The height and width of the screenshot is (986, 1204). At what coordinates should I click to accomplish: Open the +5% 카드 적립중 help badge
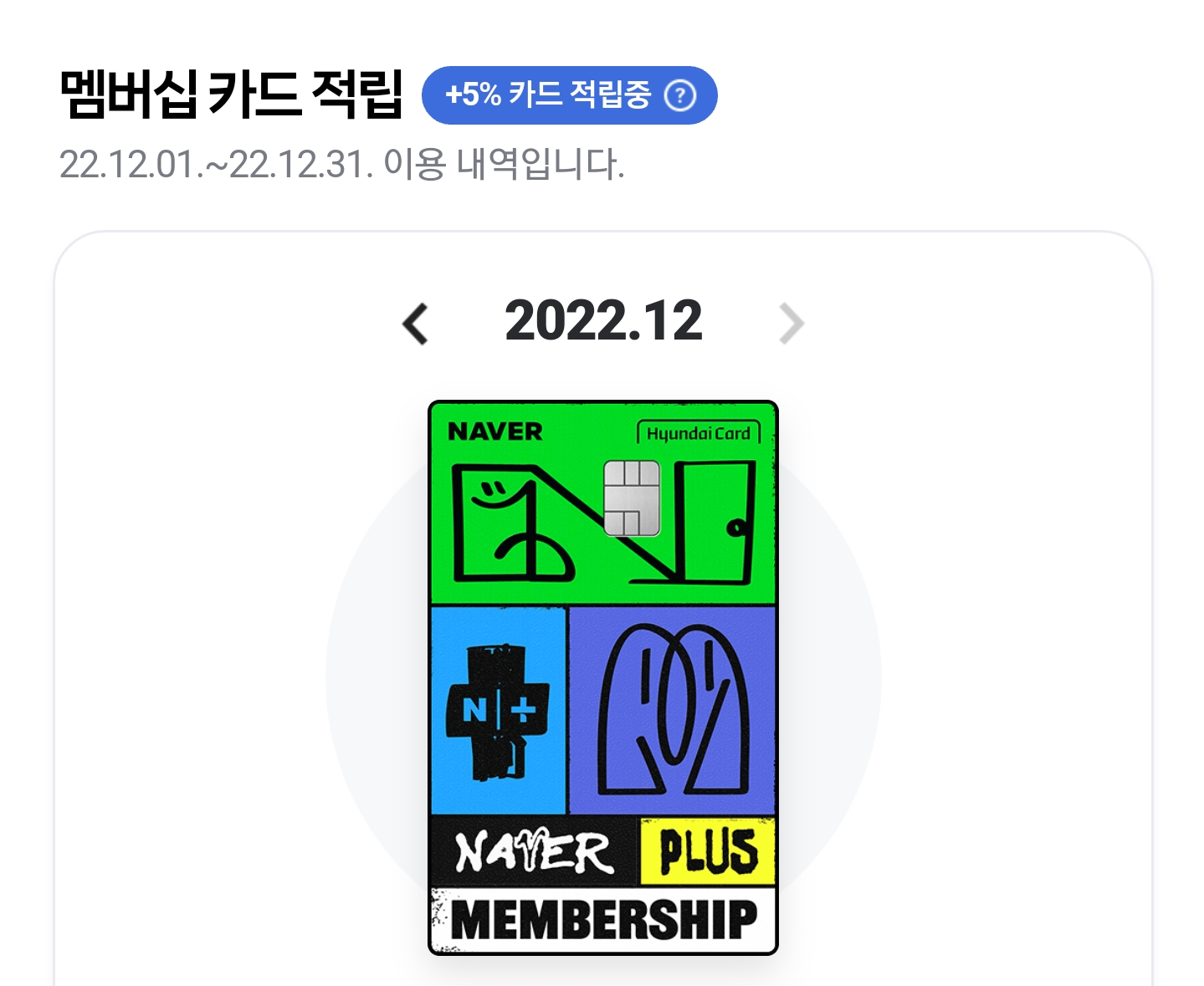(570, 95)
